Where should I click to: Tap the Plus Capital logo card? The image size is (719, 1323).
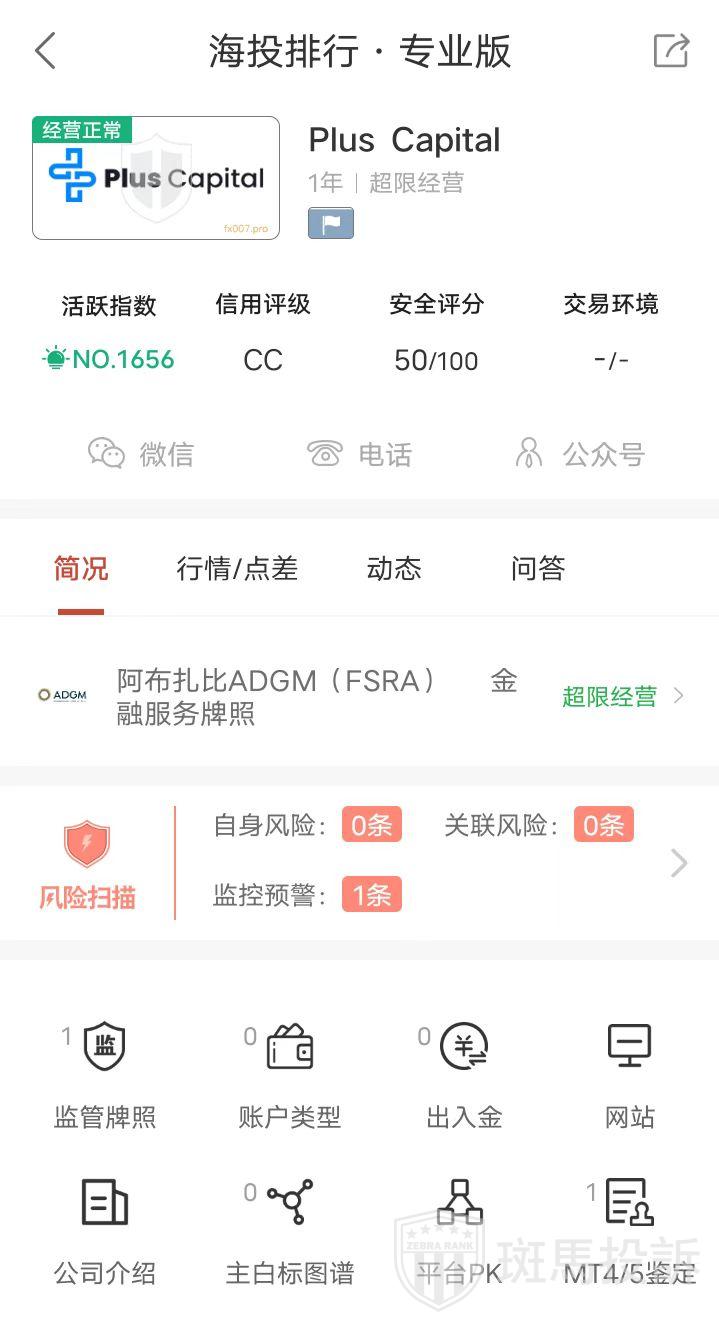point(156,178)
